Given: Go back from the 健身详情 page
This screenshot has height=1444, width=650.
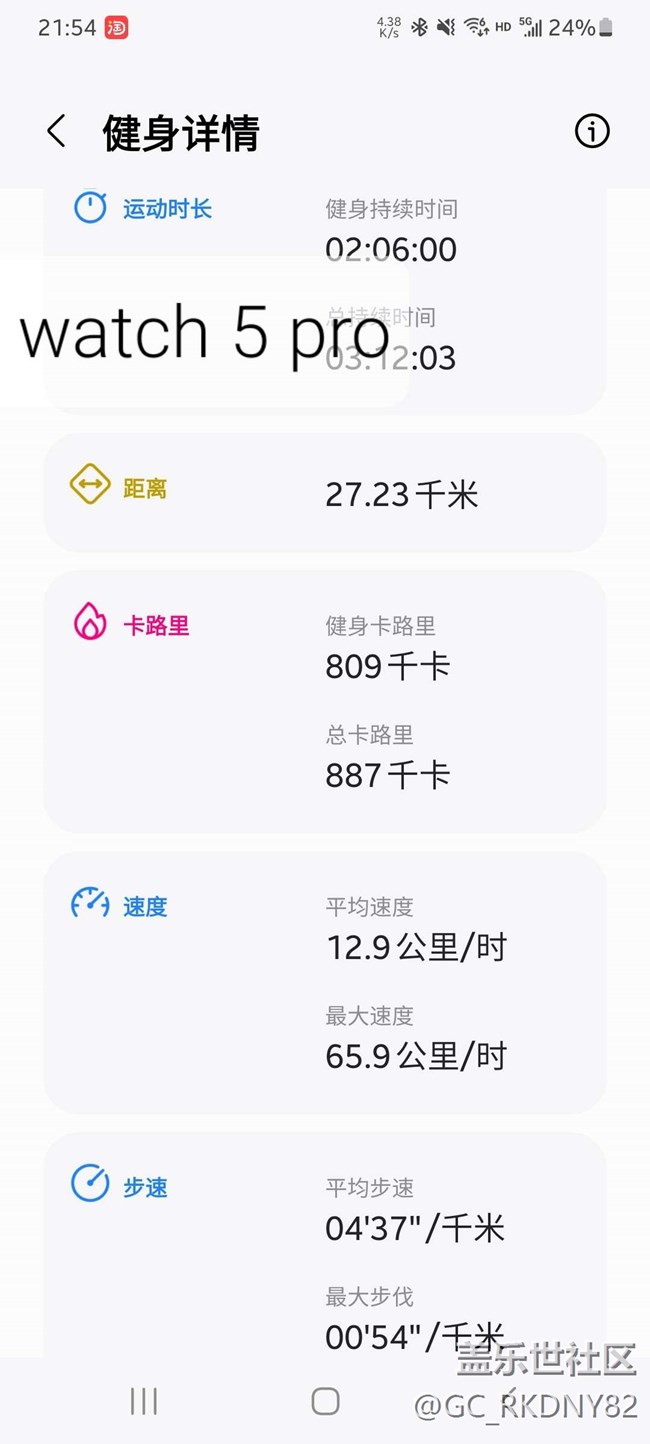Looking at the screenshot, I should (56, 132).
